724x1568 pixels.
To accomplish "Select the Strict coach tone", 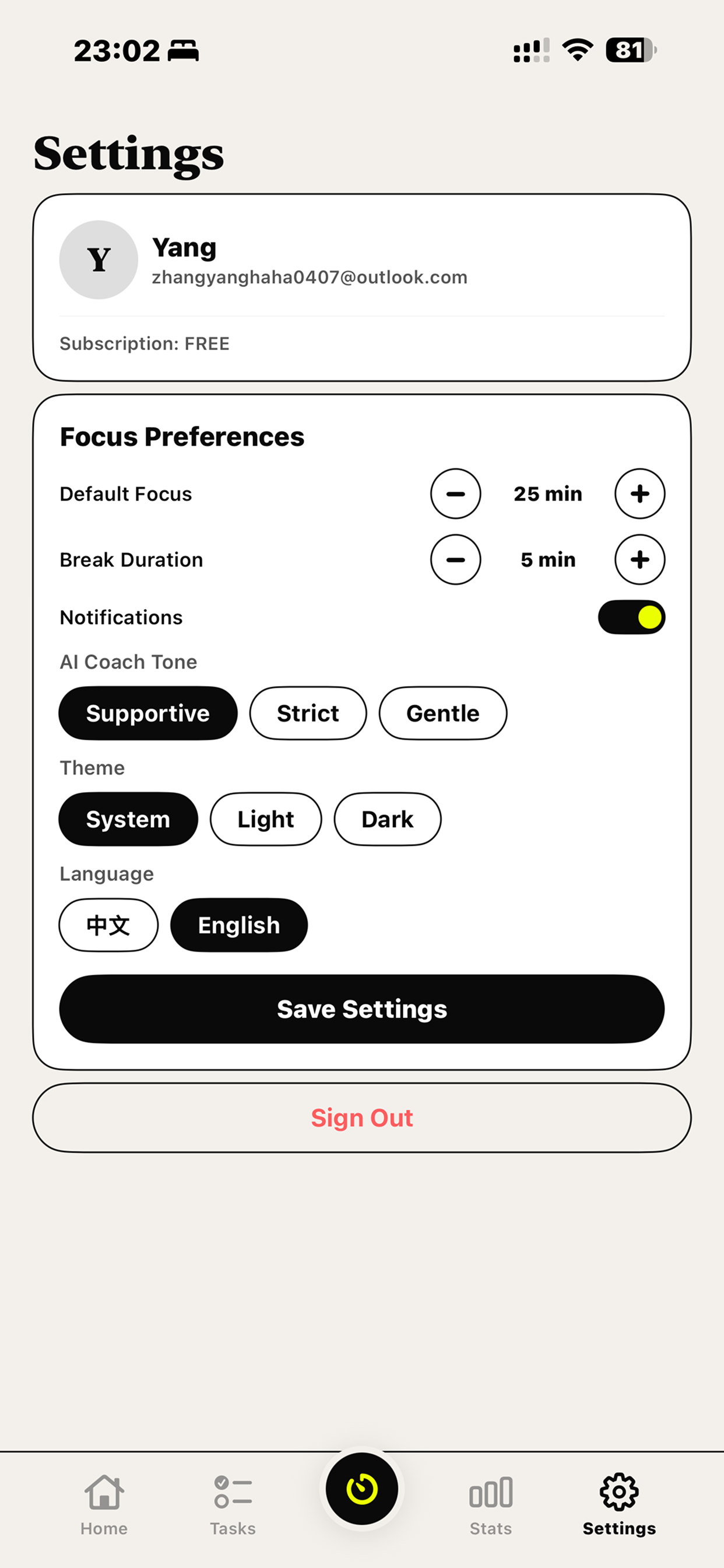I will click(307, 713).
